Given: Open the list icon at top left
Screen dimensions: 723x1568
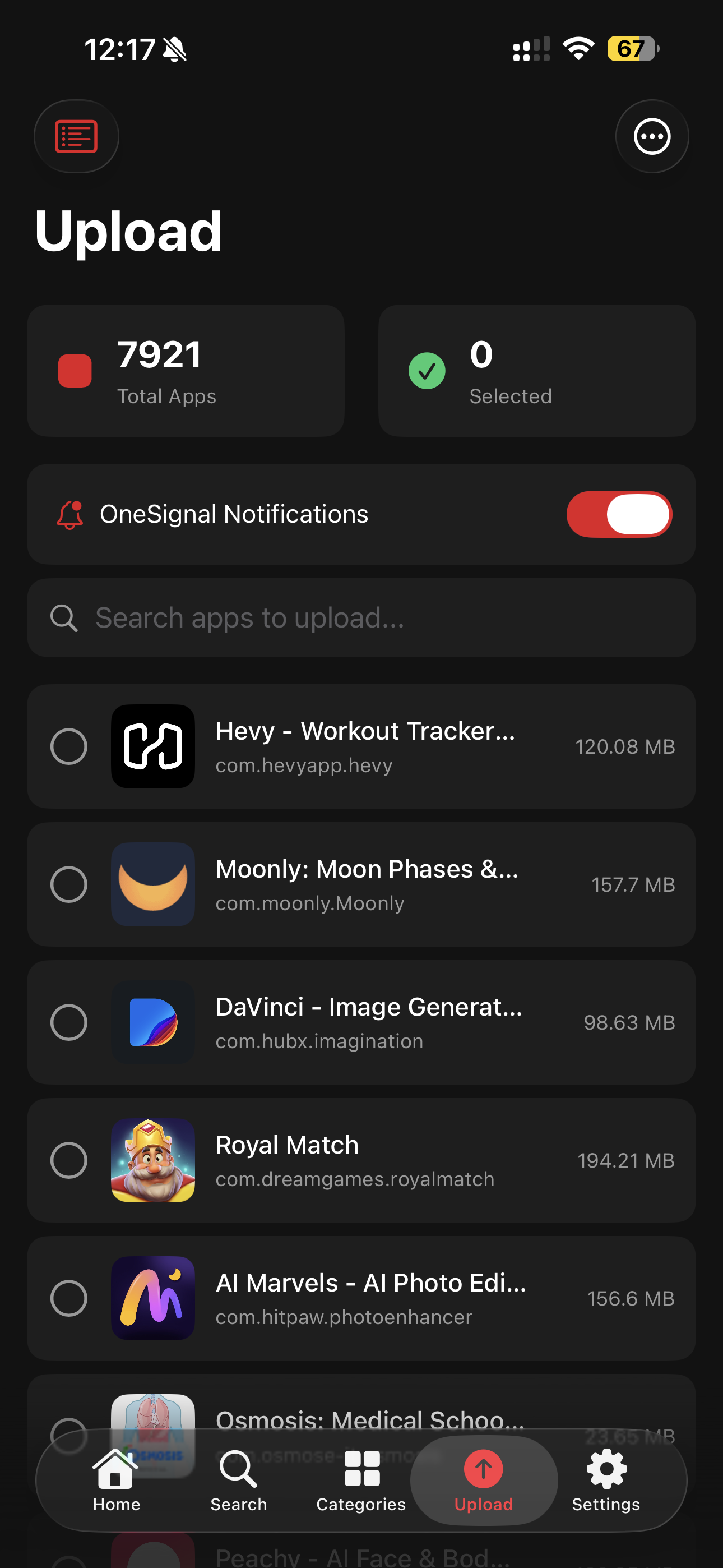Looking at the screenshot, I should (76, 136).
